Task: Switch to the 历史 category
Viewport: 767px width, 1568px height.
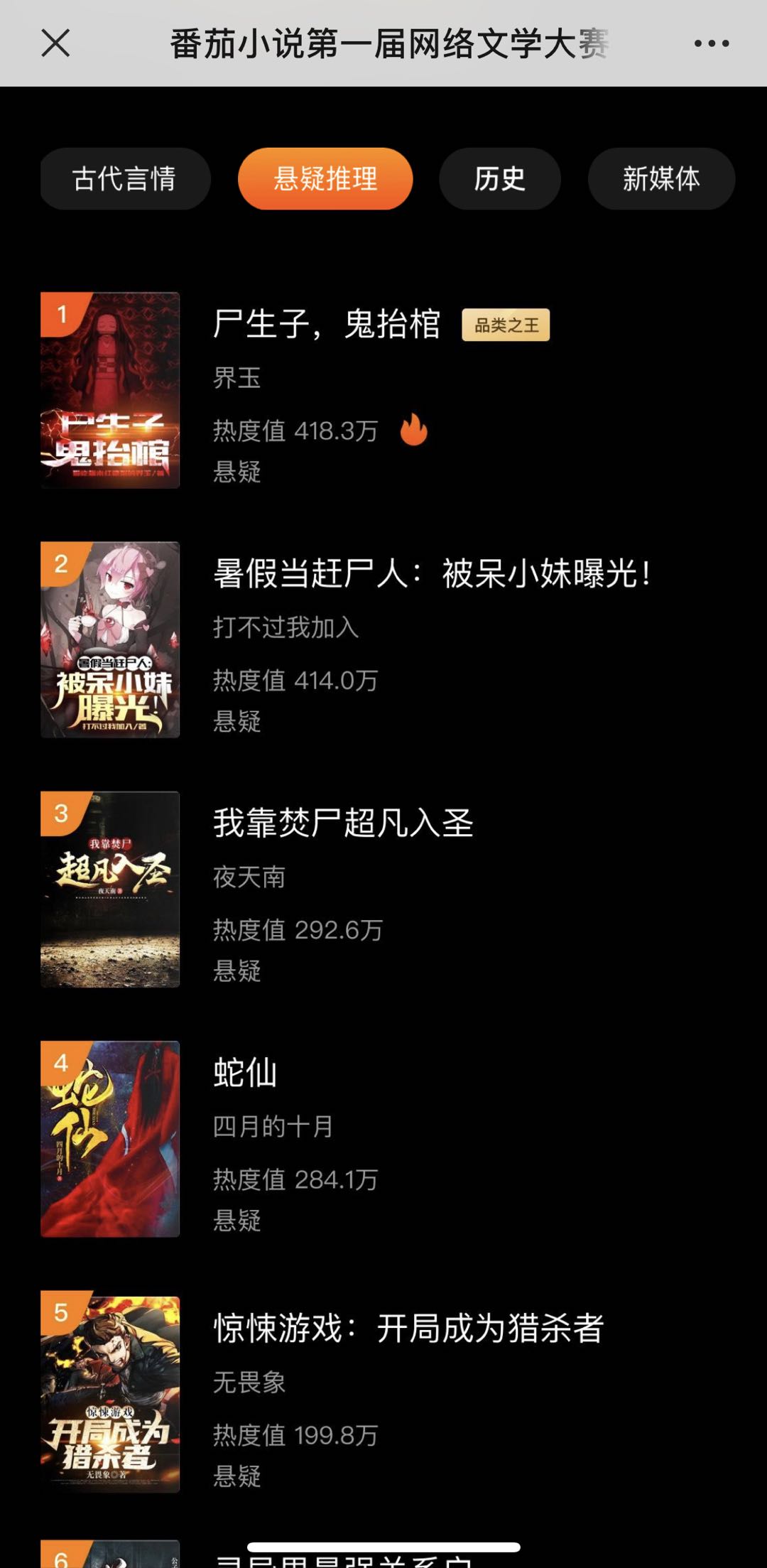Action: point(499,179)
